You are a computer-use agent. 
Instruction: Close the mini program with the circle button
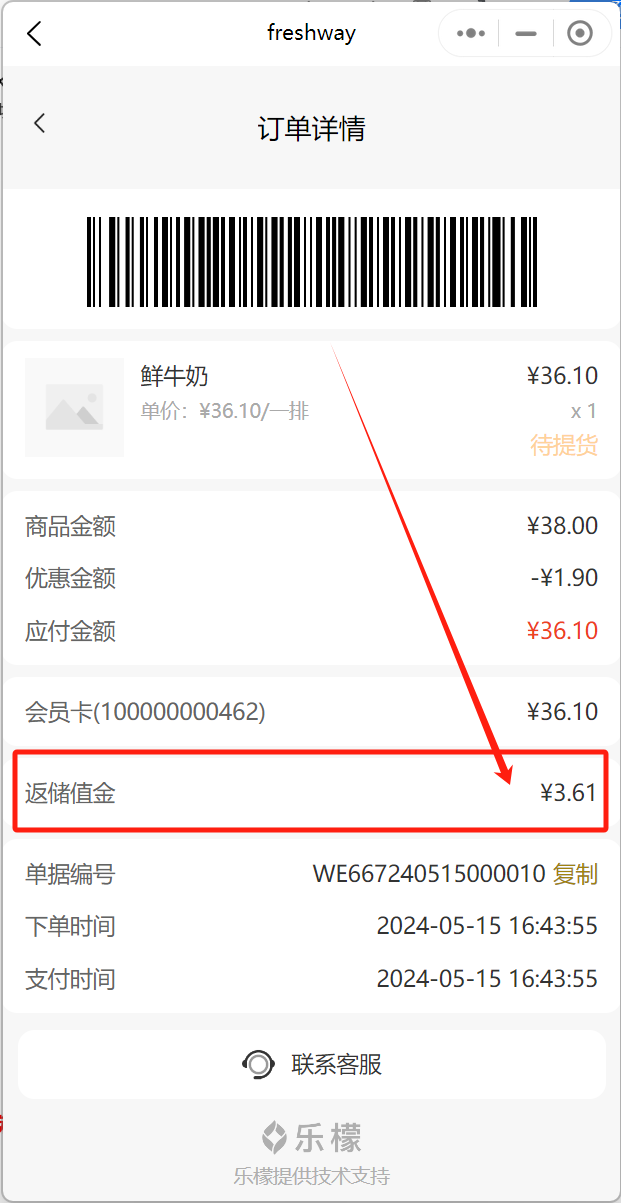click(x=579, y=34)
